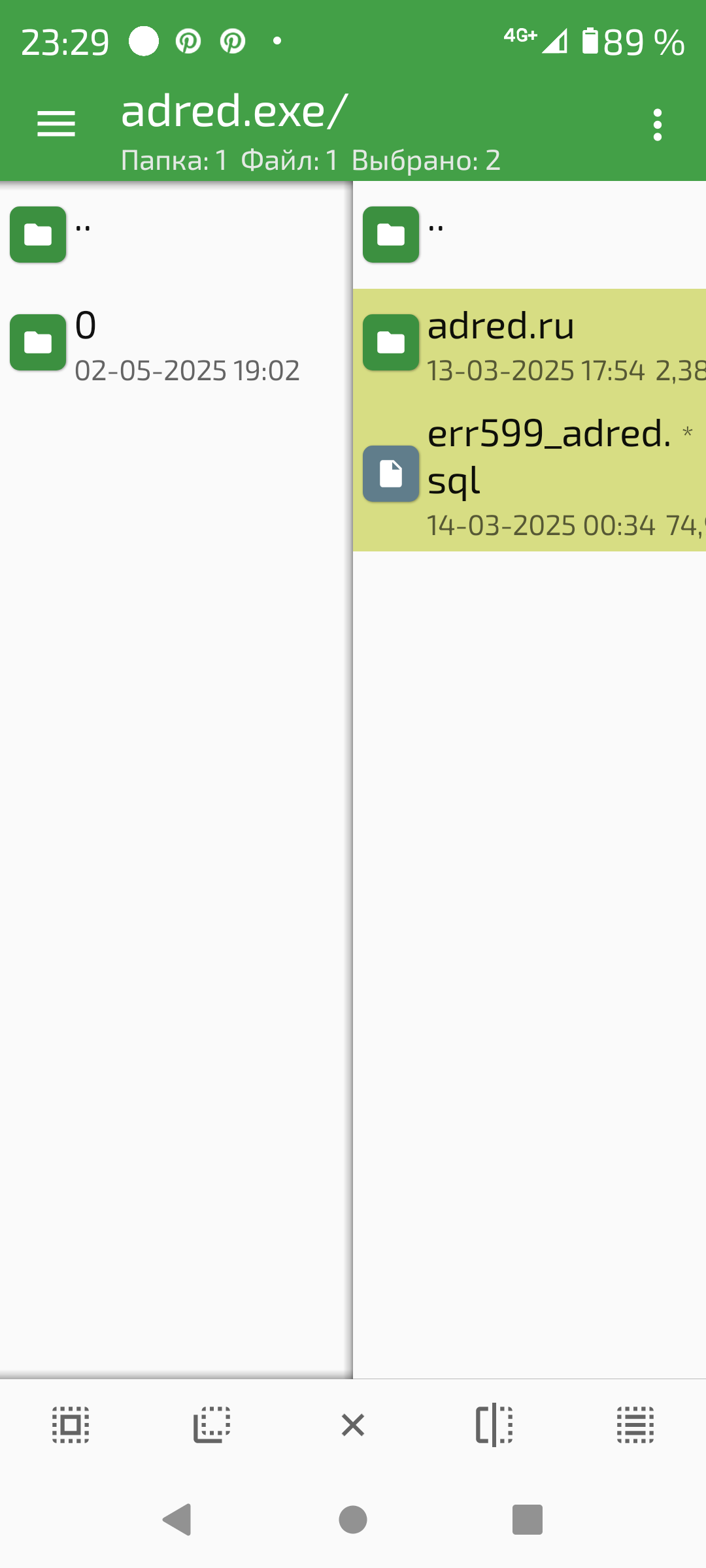Open the three-dot overflow menu
Image resolution: width=706 pixels, height=1568 pixels.
[658, 125]
